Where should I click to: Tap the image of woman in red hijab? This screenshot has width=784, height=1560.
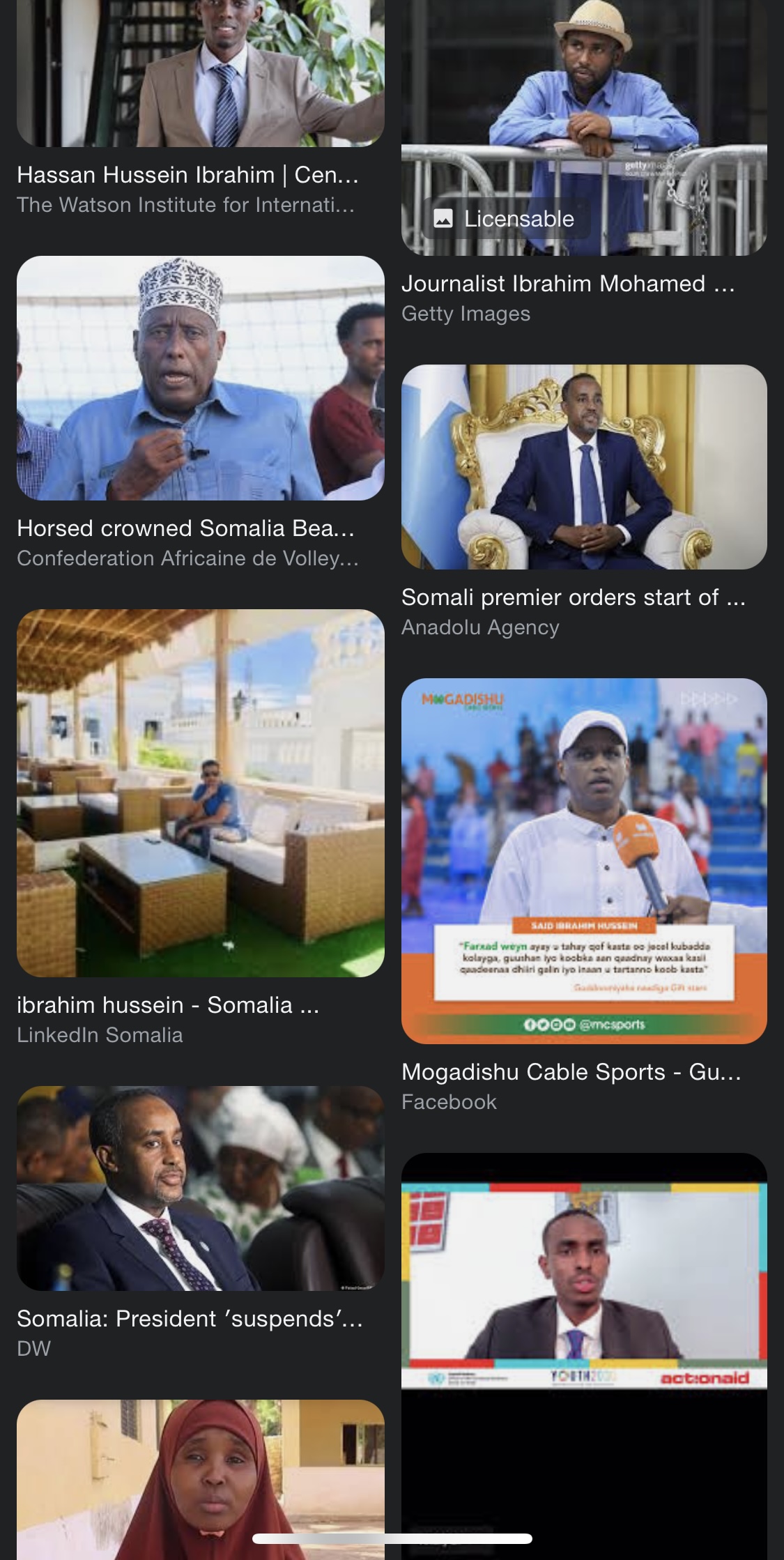pos(200,1478)
